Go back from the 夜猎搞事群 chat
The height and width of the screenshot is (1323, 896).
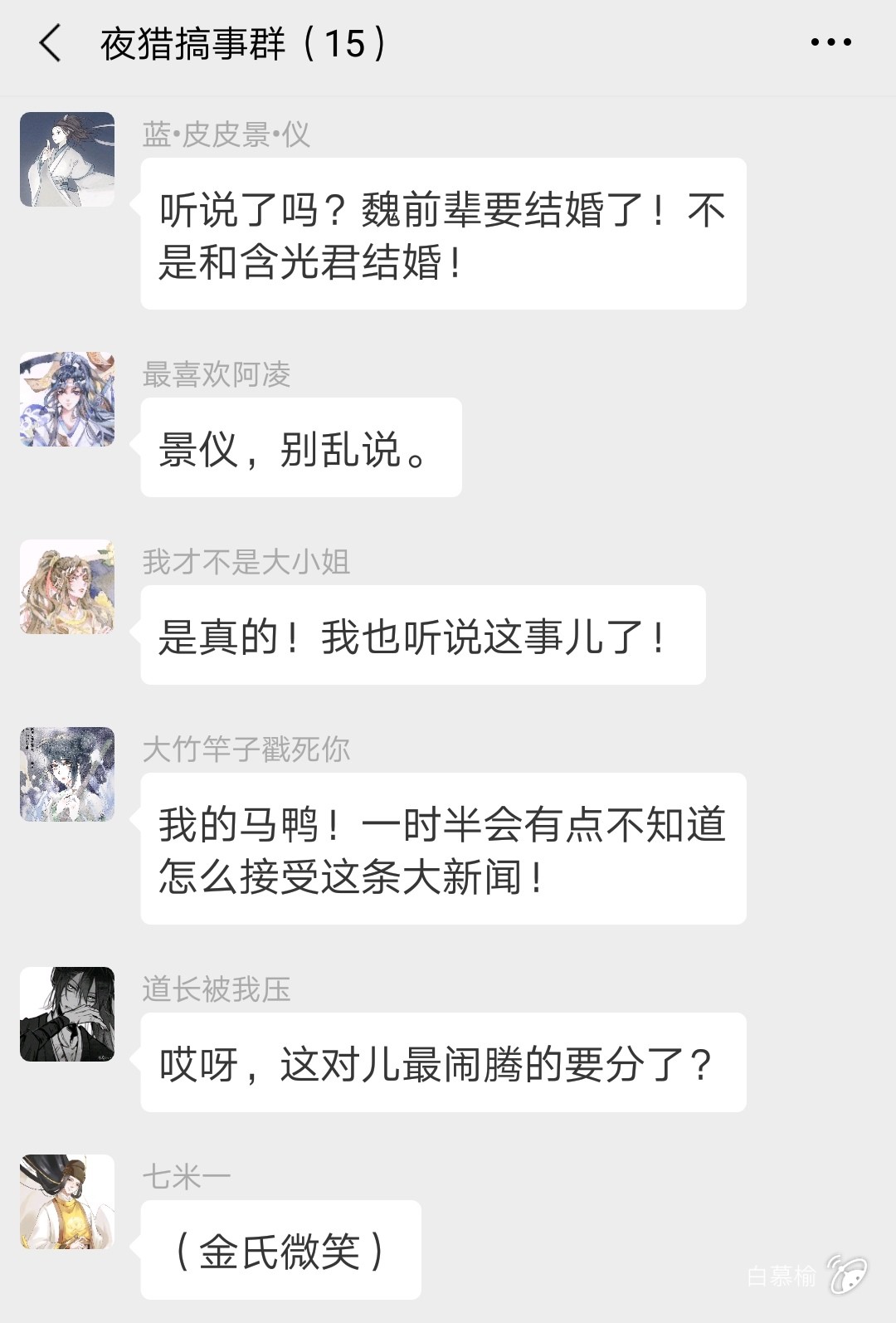[x=50, y=43]
